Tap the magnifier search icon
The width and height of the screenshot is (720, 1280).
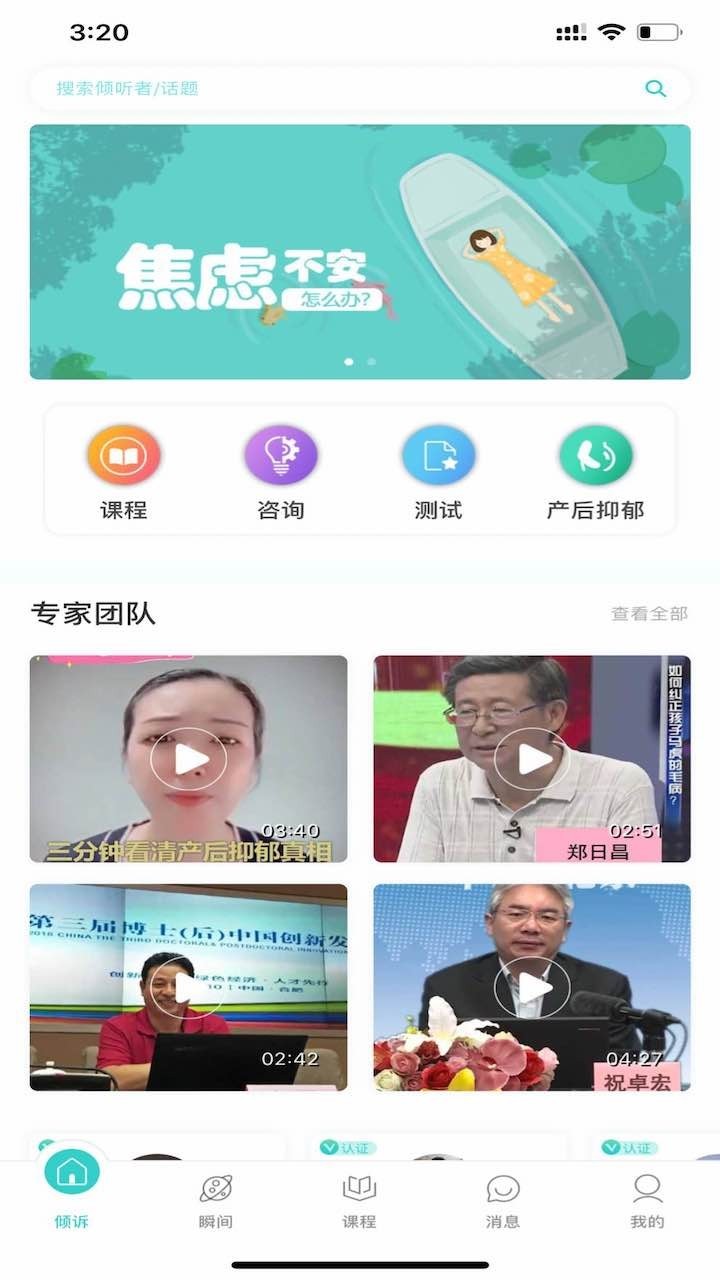coord(655,89)
